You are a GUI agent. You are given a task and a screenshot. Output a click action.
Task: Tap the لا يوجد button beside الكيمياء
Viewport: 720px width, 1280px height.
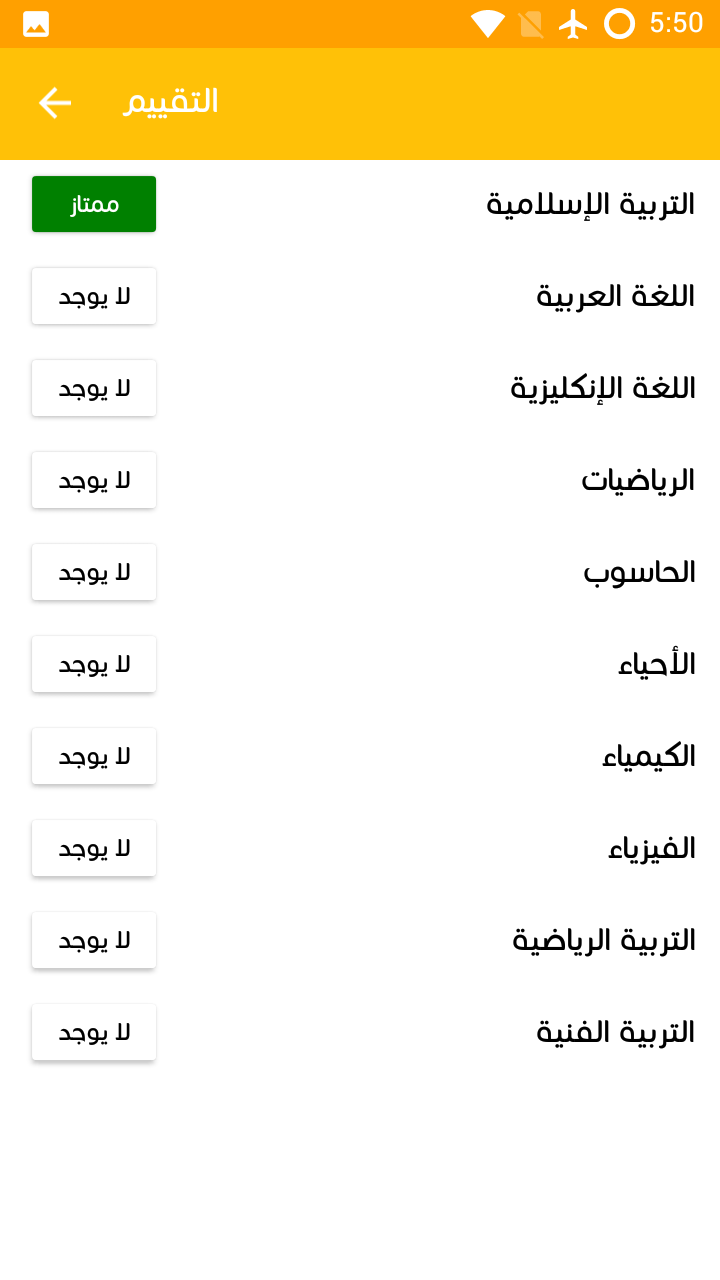click(94, 756)
